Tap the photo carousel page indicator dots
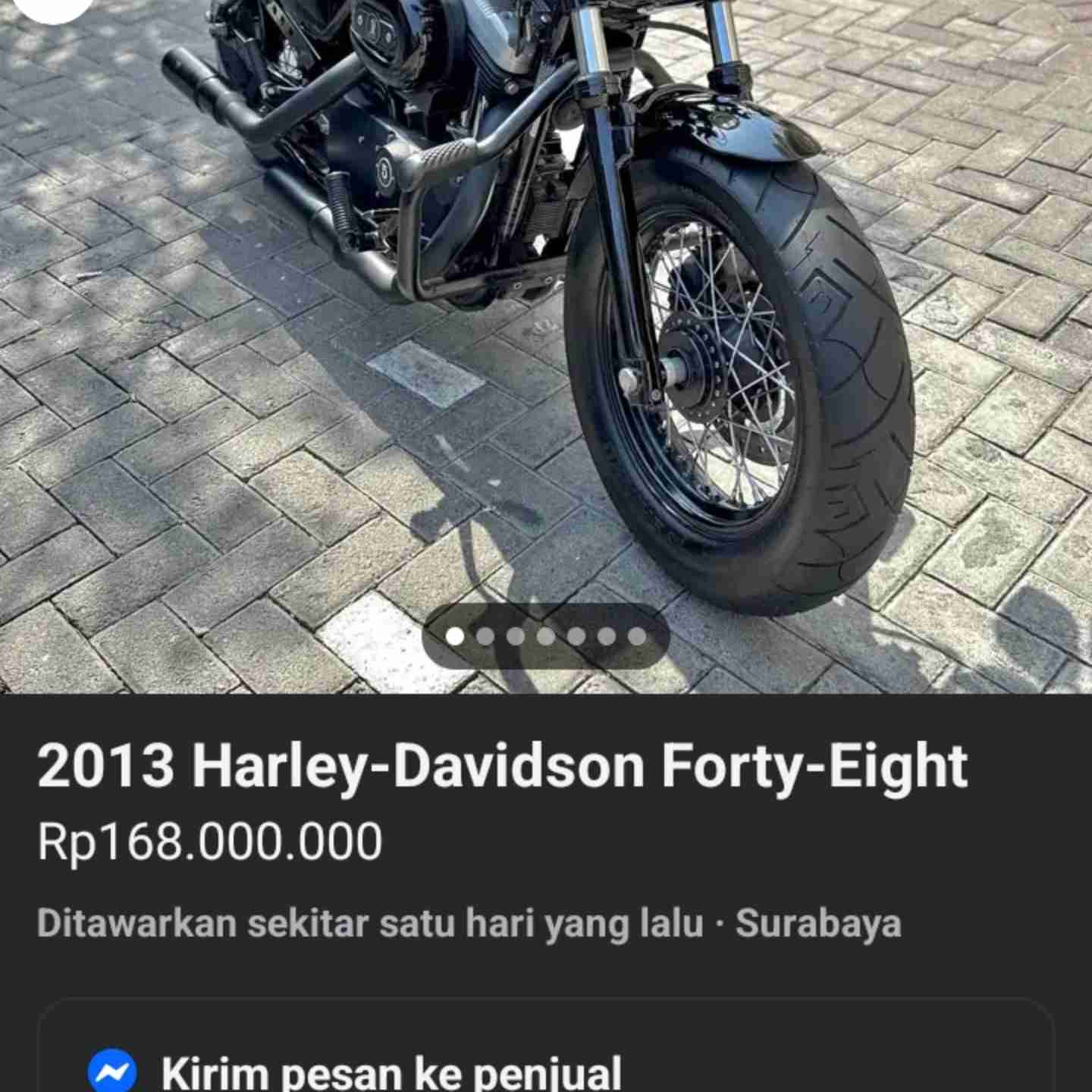1092x1092 pixels. click(546, 636)
